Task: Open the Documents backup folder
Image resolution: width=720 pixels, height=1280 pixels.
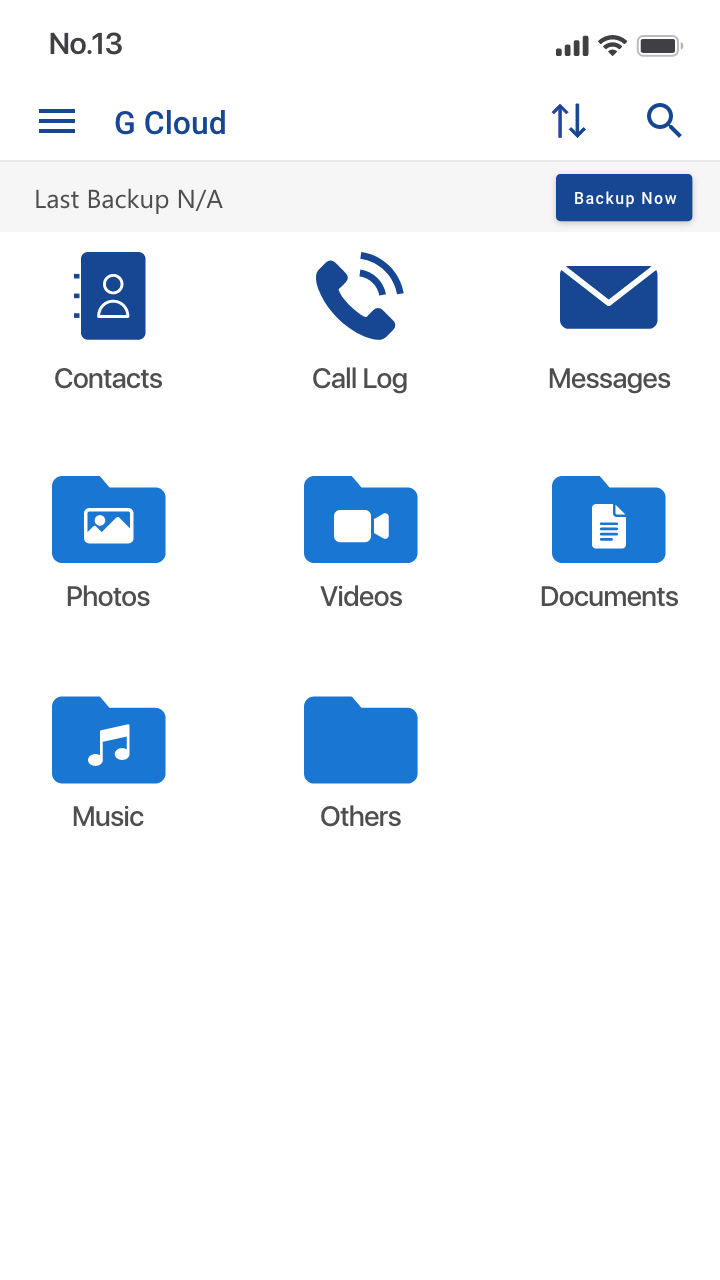Action: (x=608, y=520)
